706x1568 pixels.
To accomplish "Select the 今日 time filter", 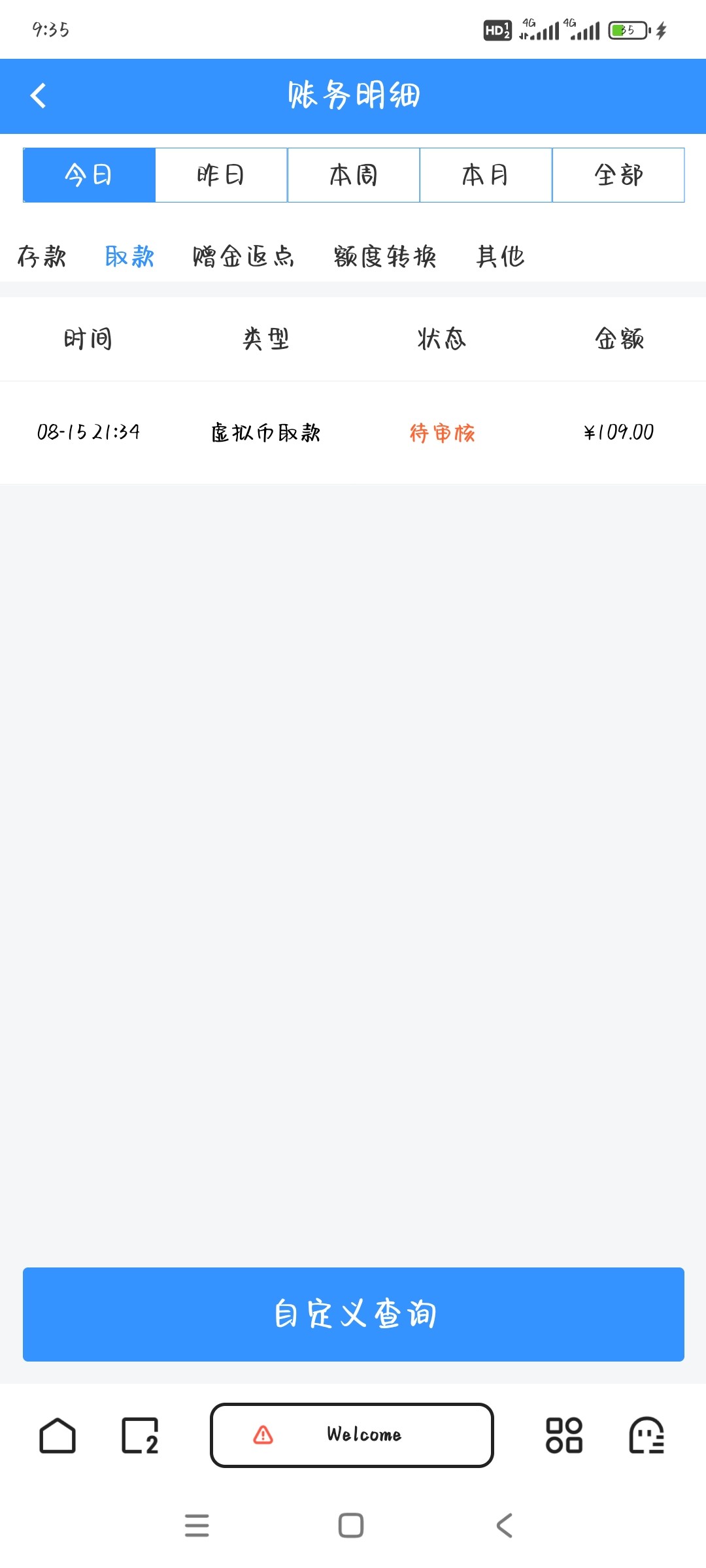I will click(90, 175).
